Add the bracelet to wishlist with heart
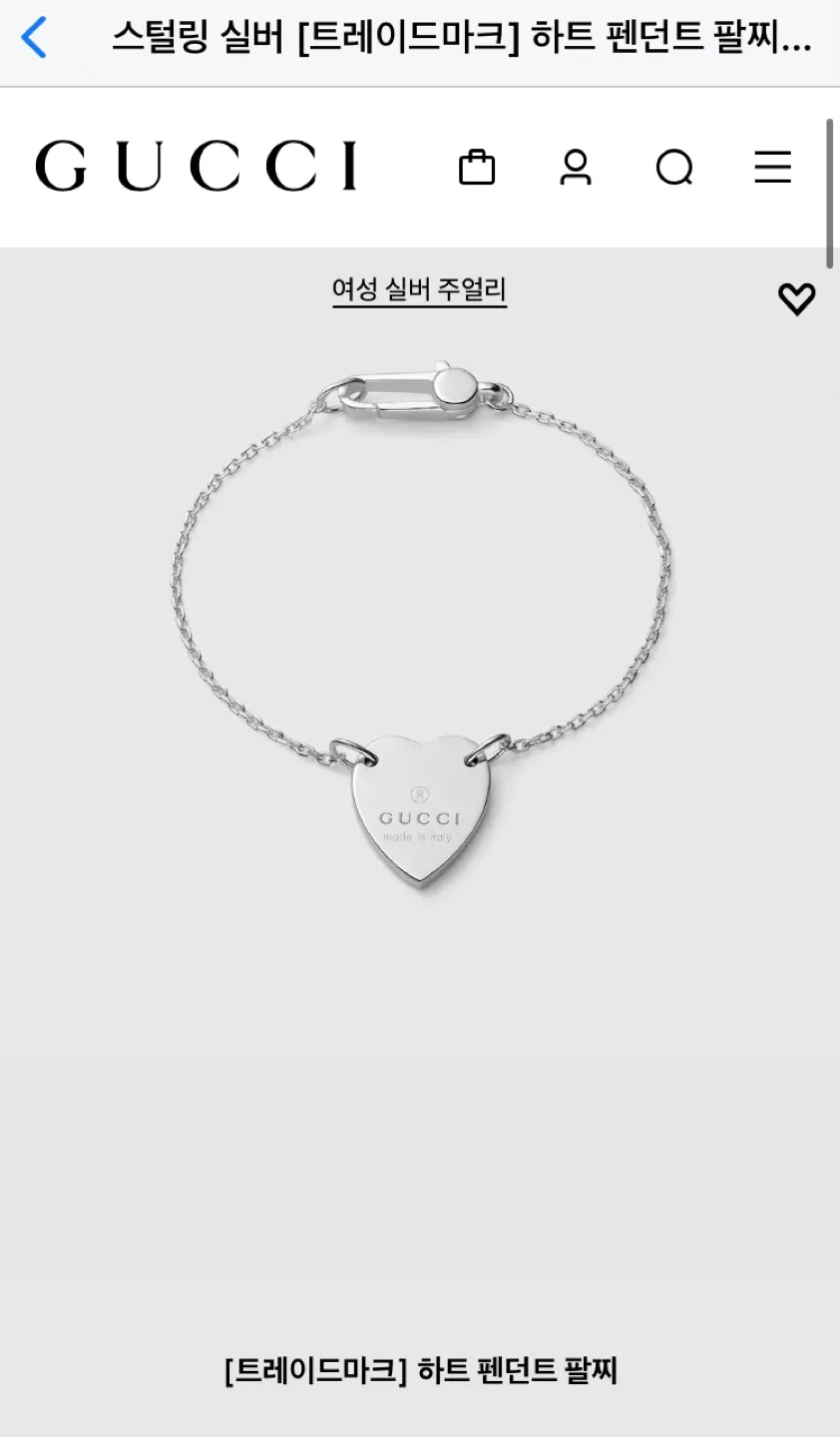This screenshot has height=1437, width=840. (796, 298)
